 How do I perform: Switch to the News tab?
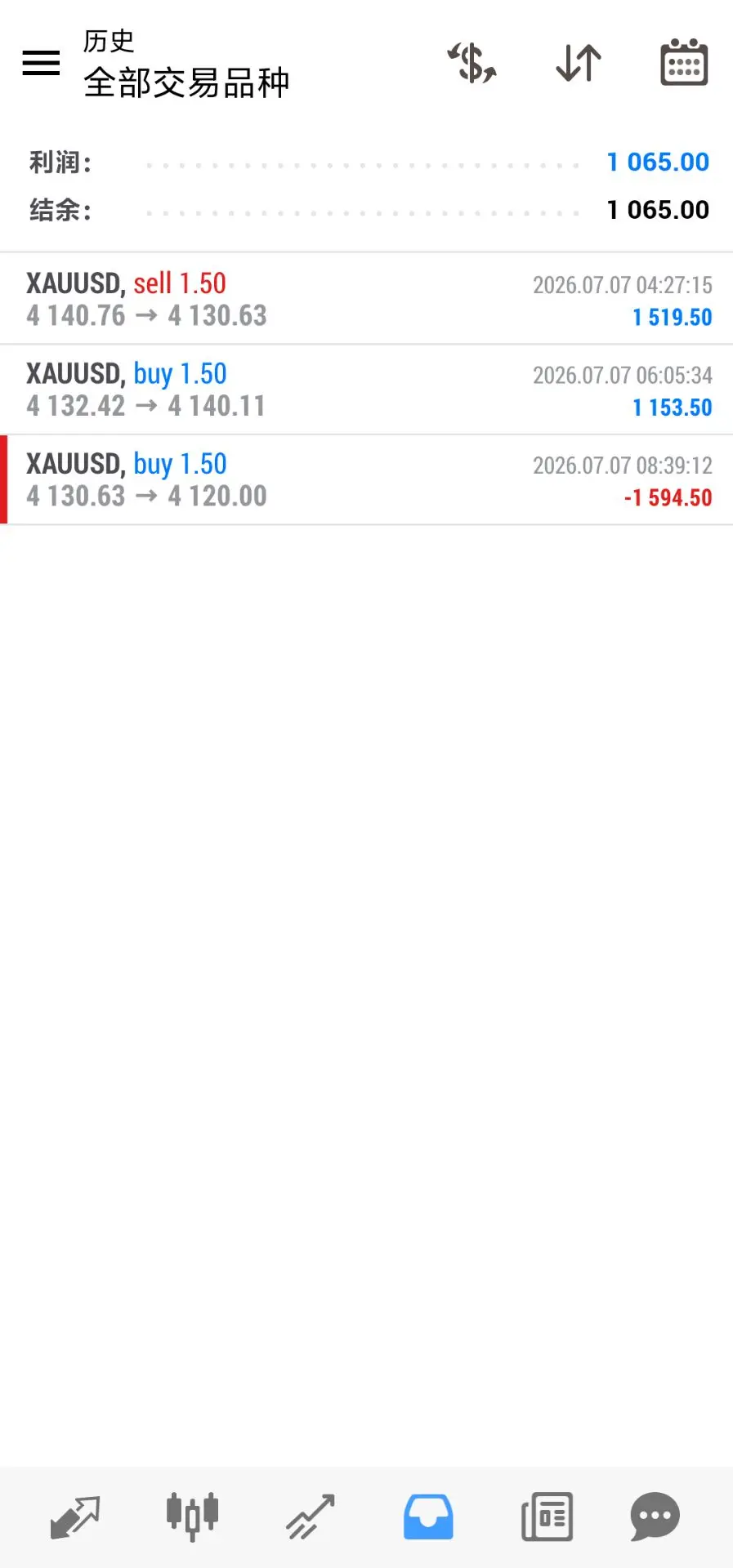[547, 1517]
